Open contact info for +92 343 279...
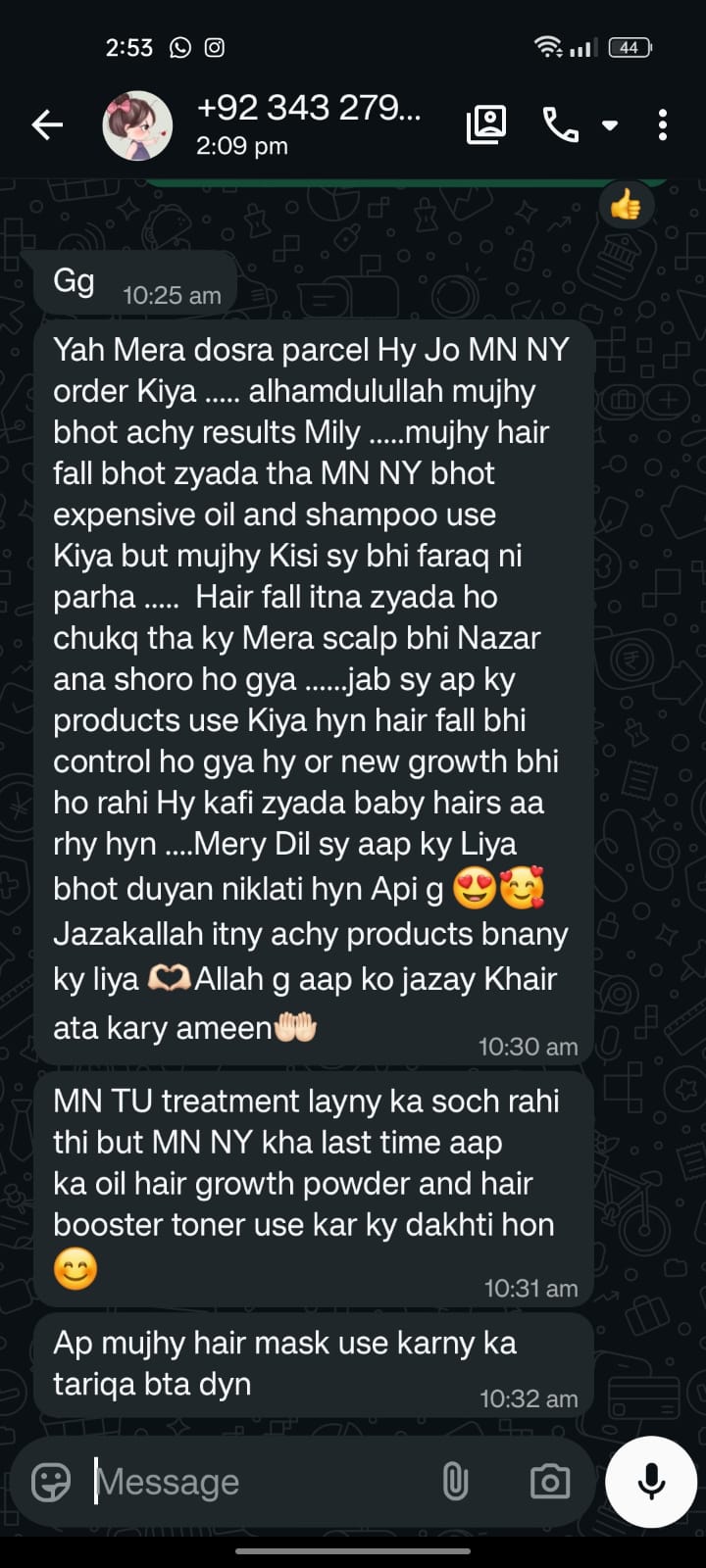This screenshot has height=1568, width=706. (309, 125)
